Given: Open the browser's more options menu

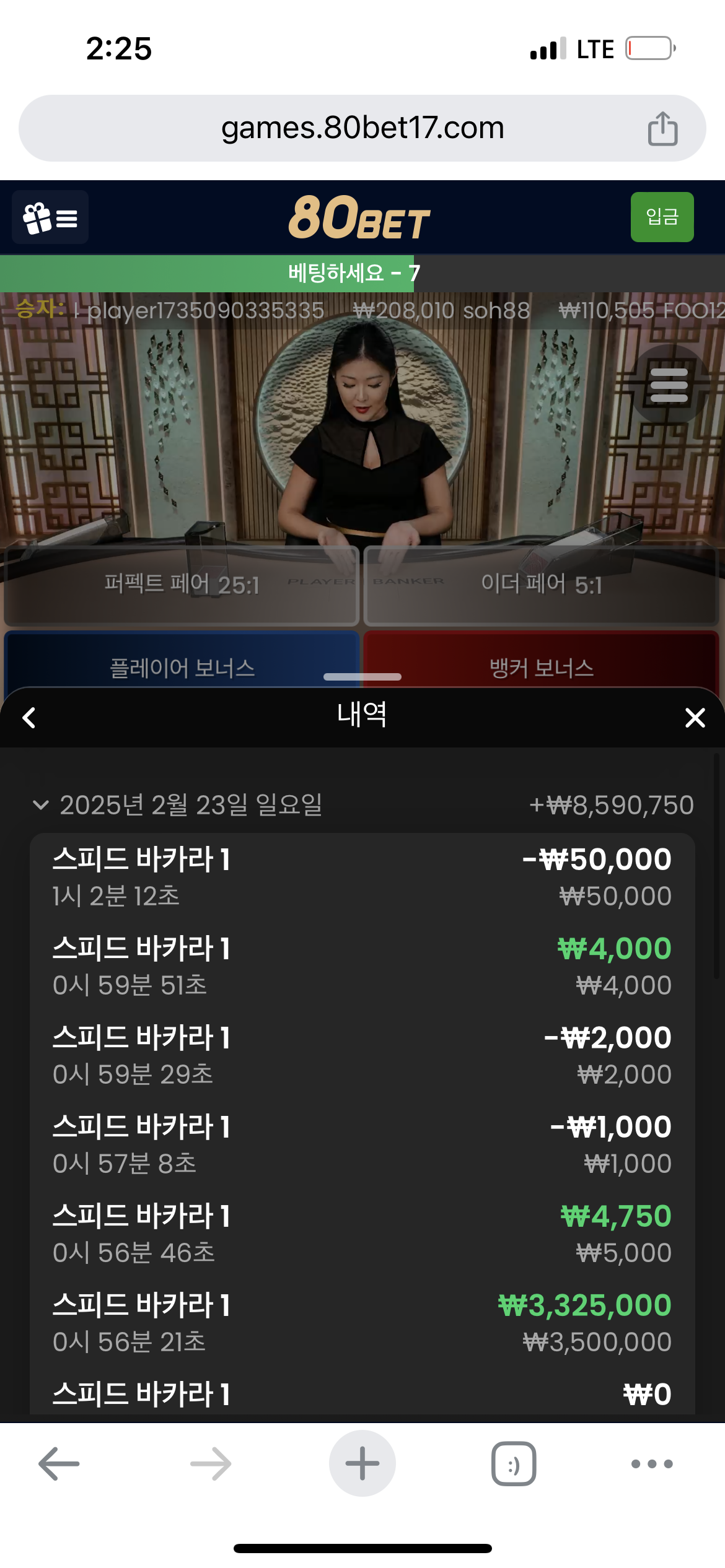Looking at the screenshot, I should click(651, 1464).
